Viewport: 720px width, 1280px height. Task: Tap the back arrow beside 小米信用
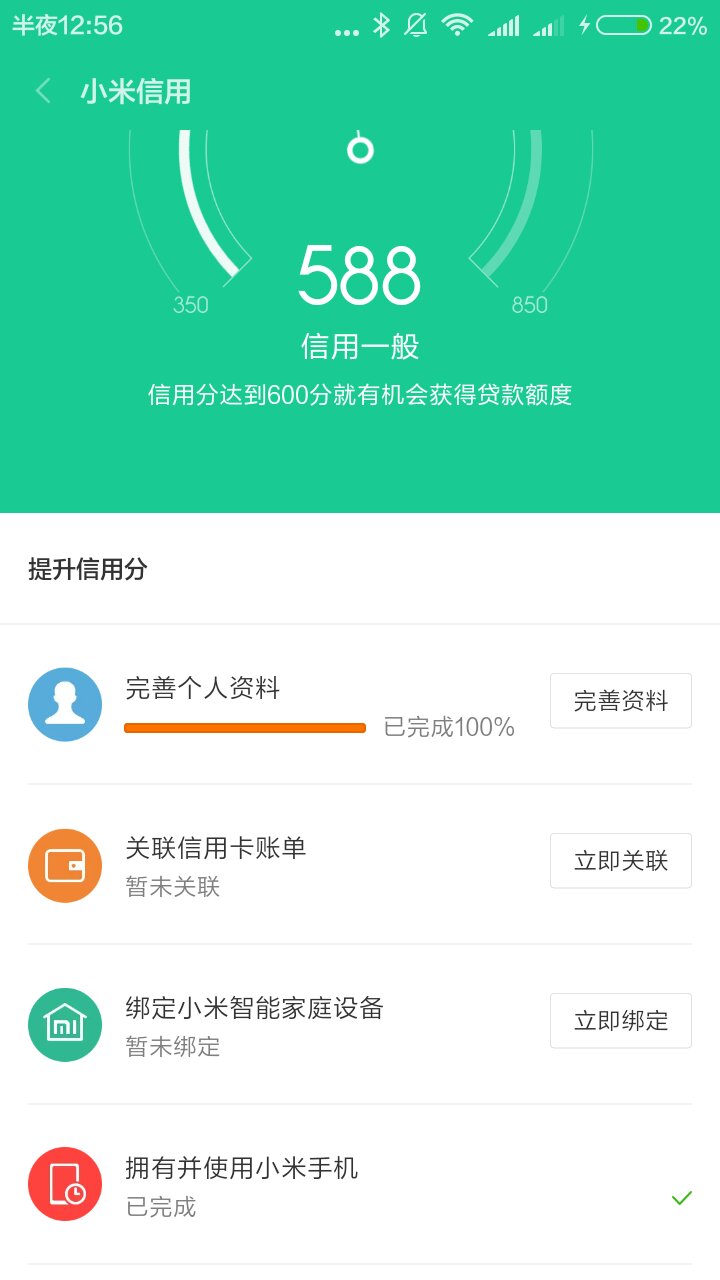42,90
